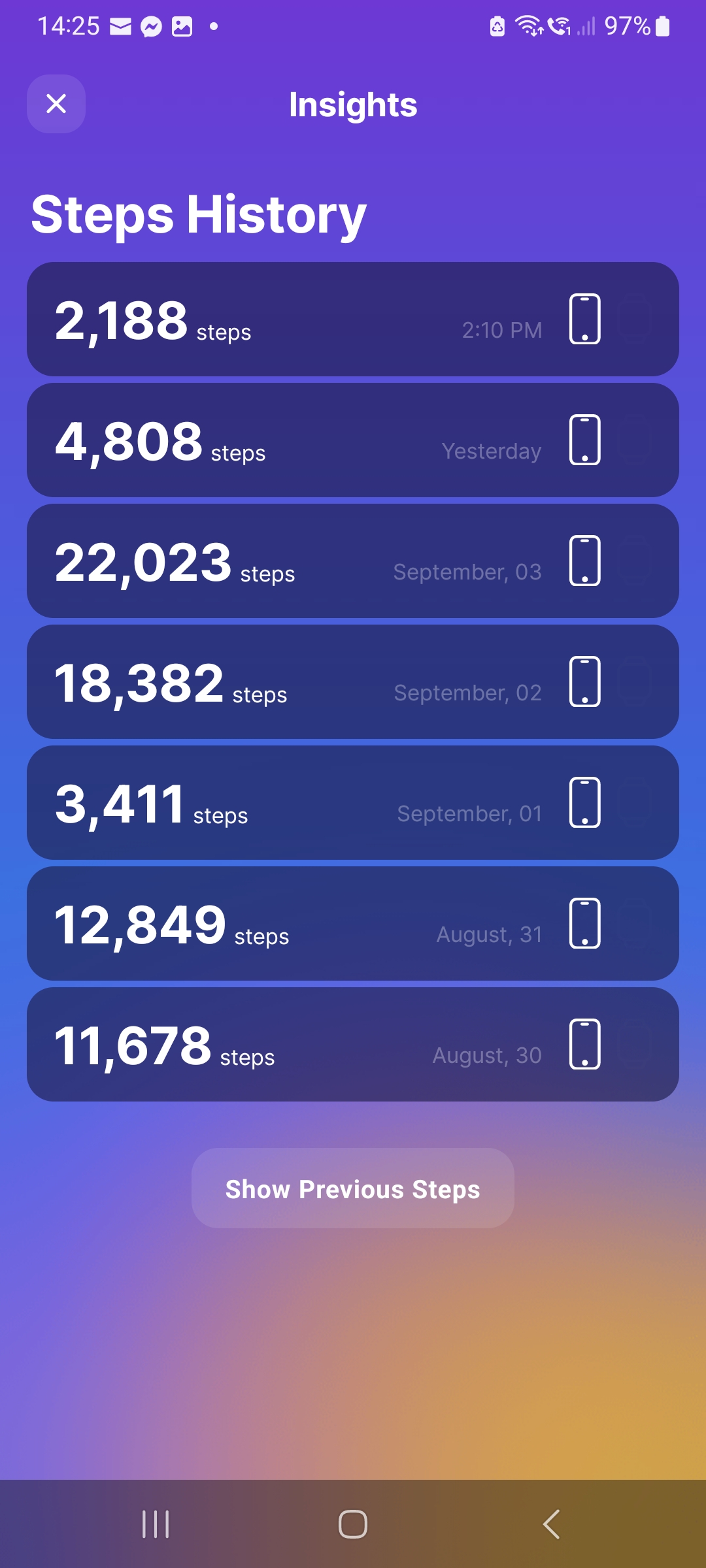View the 18,382 steps entry for September 02

tap(352, 682)
